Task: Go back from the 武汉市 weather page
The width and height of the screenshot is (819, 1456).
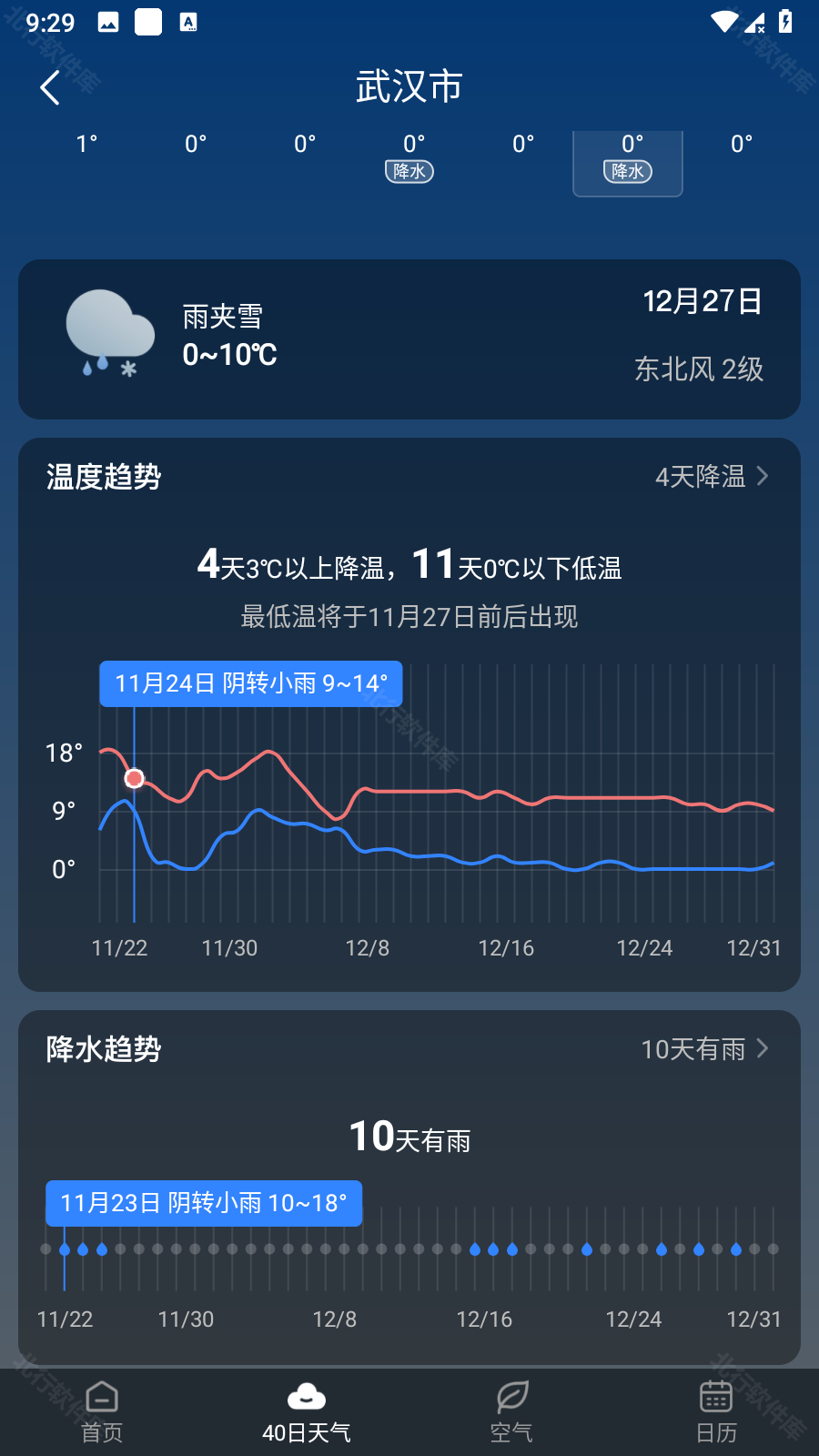Action: 50,88
